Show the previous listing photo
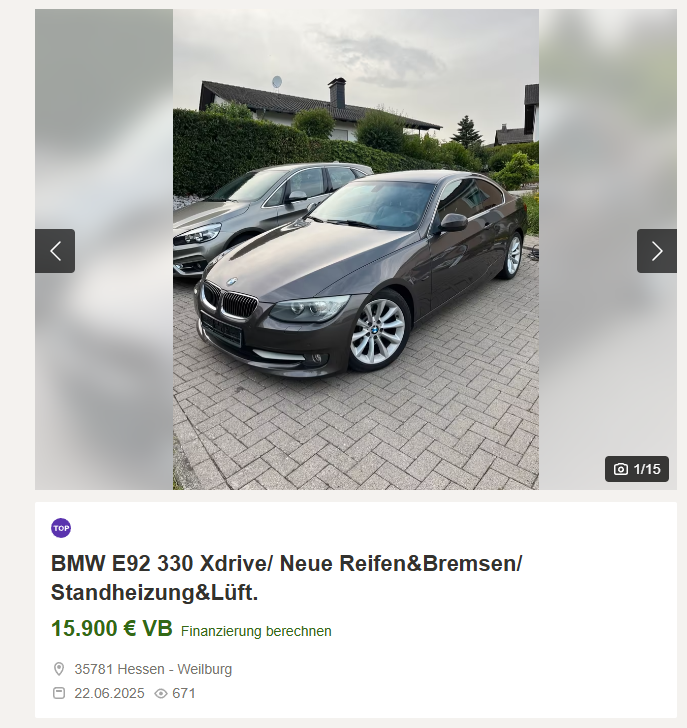 55,251
